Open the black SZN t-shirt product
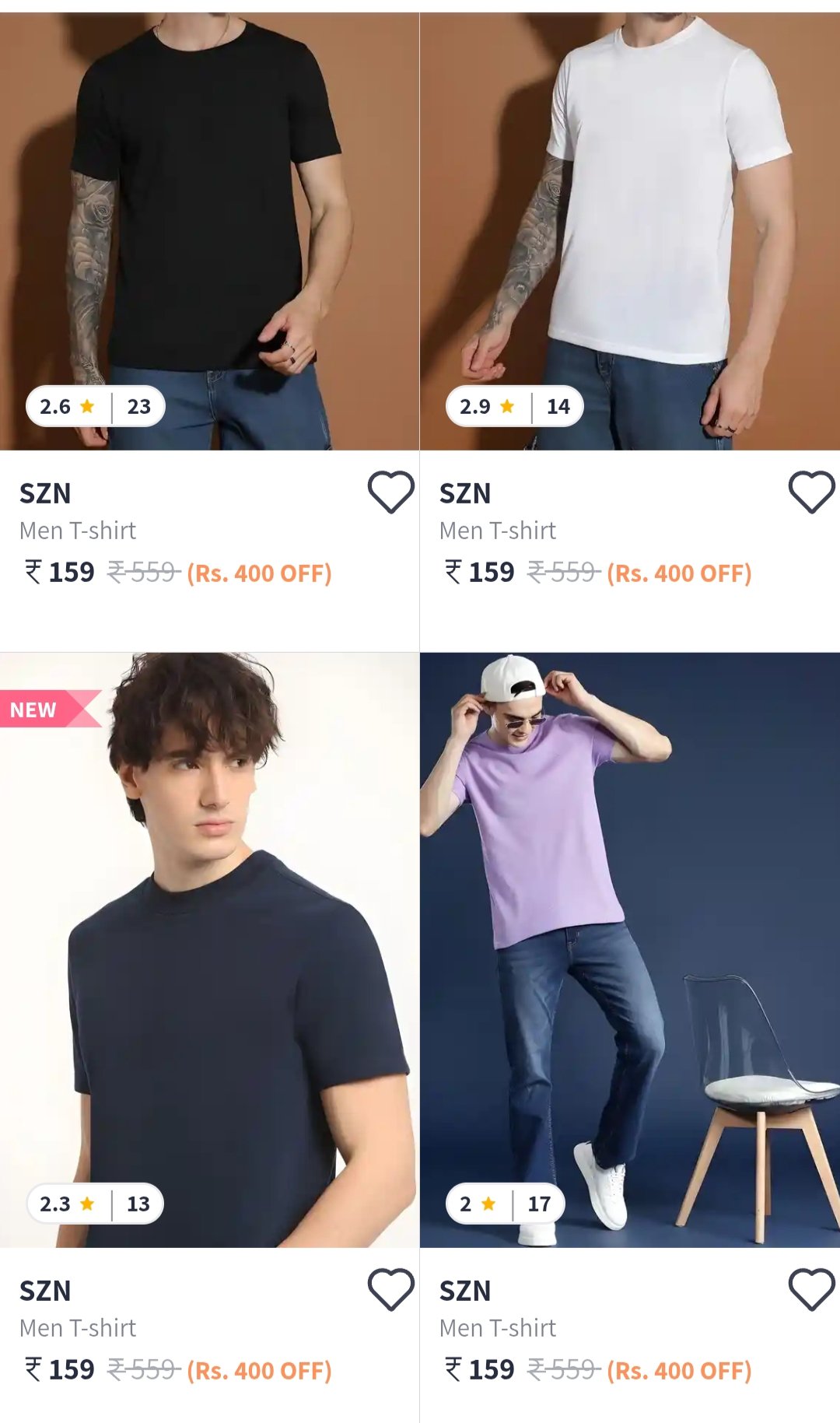Screen dimensions: 840x1423 coord(208,231)
